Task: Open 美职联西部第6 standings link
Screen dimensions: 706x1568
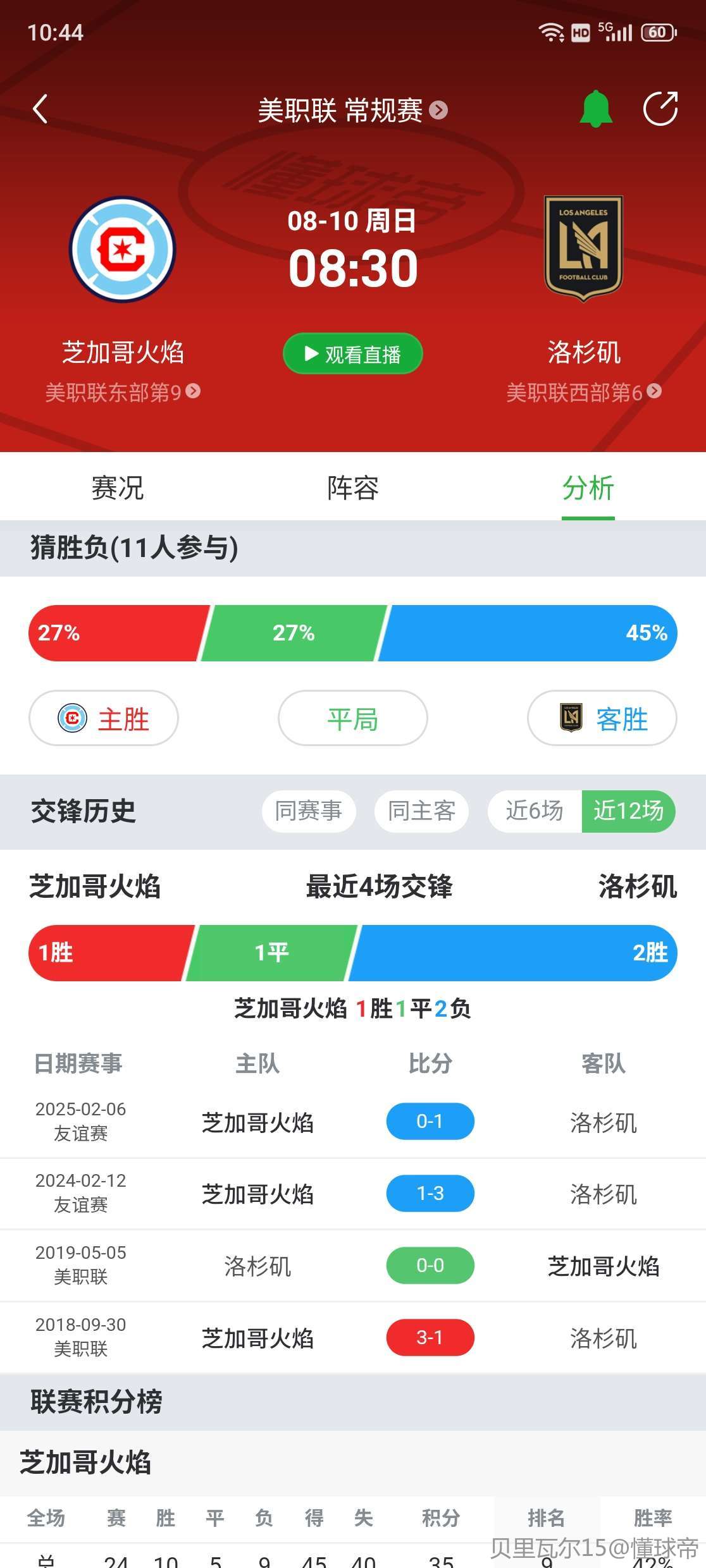Action: coord(584,392)
